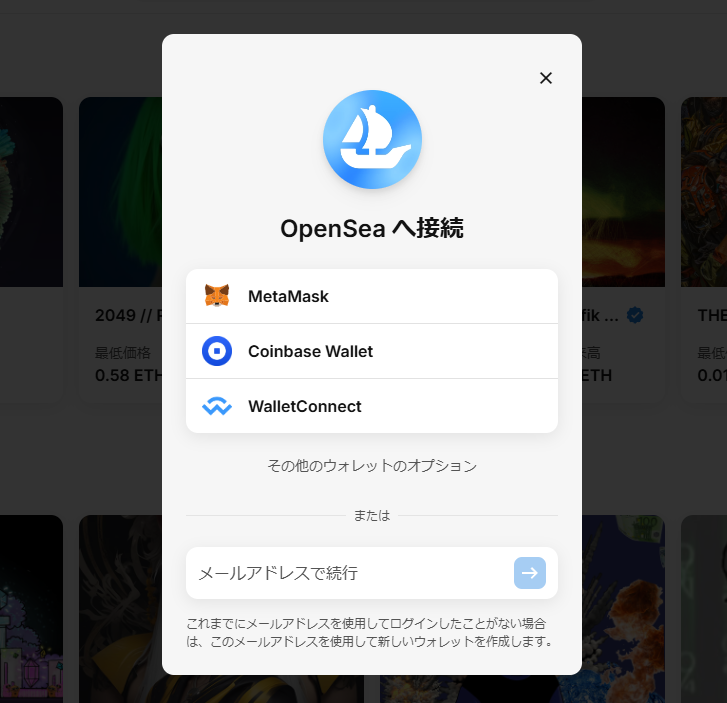Viewport: 727px width, 703px height.
Task: Connect with WalletConnect
Action: [x=371, y=406]
